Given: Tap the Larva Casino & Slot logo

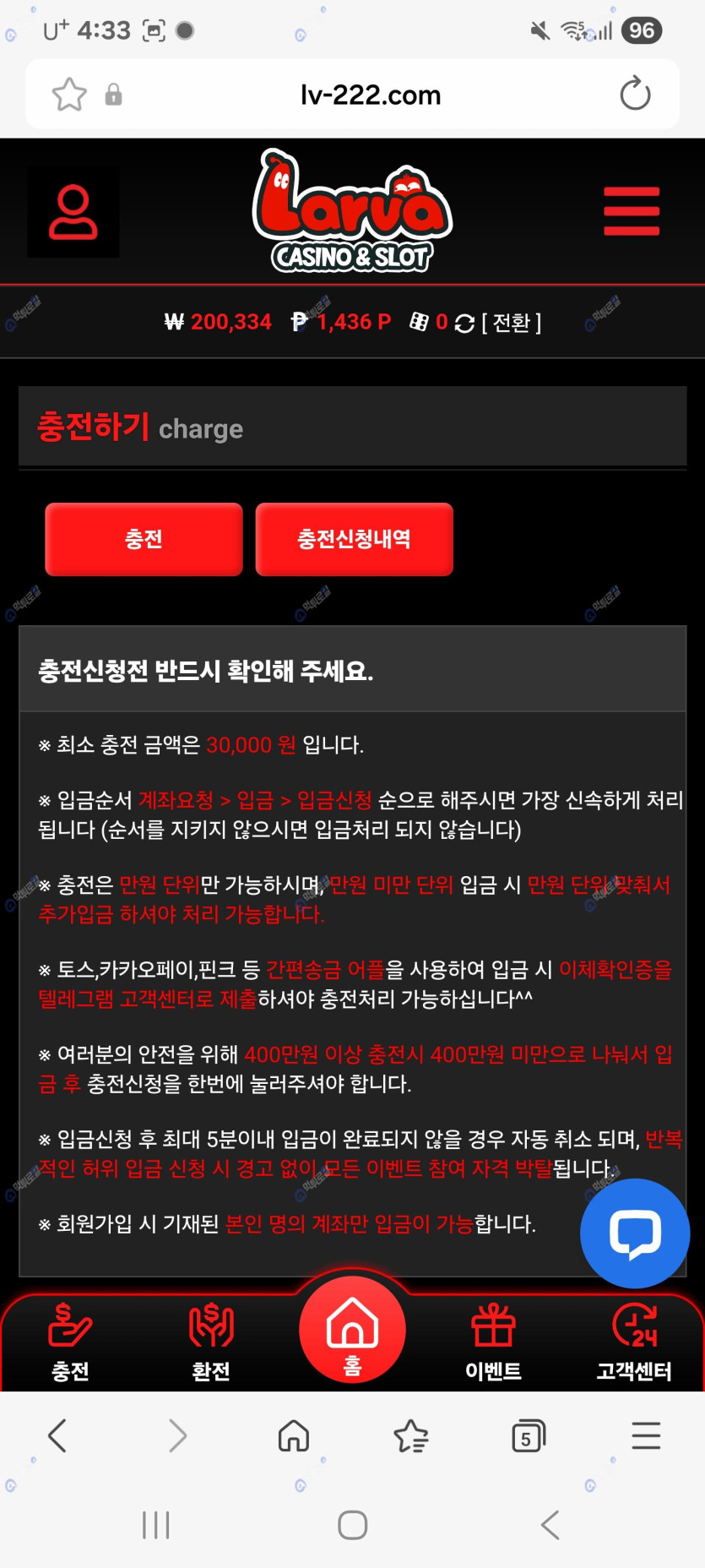Looking at the screenshot, I should coord(352,211).
